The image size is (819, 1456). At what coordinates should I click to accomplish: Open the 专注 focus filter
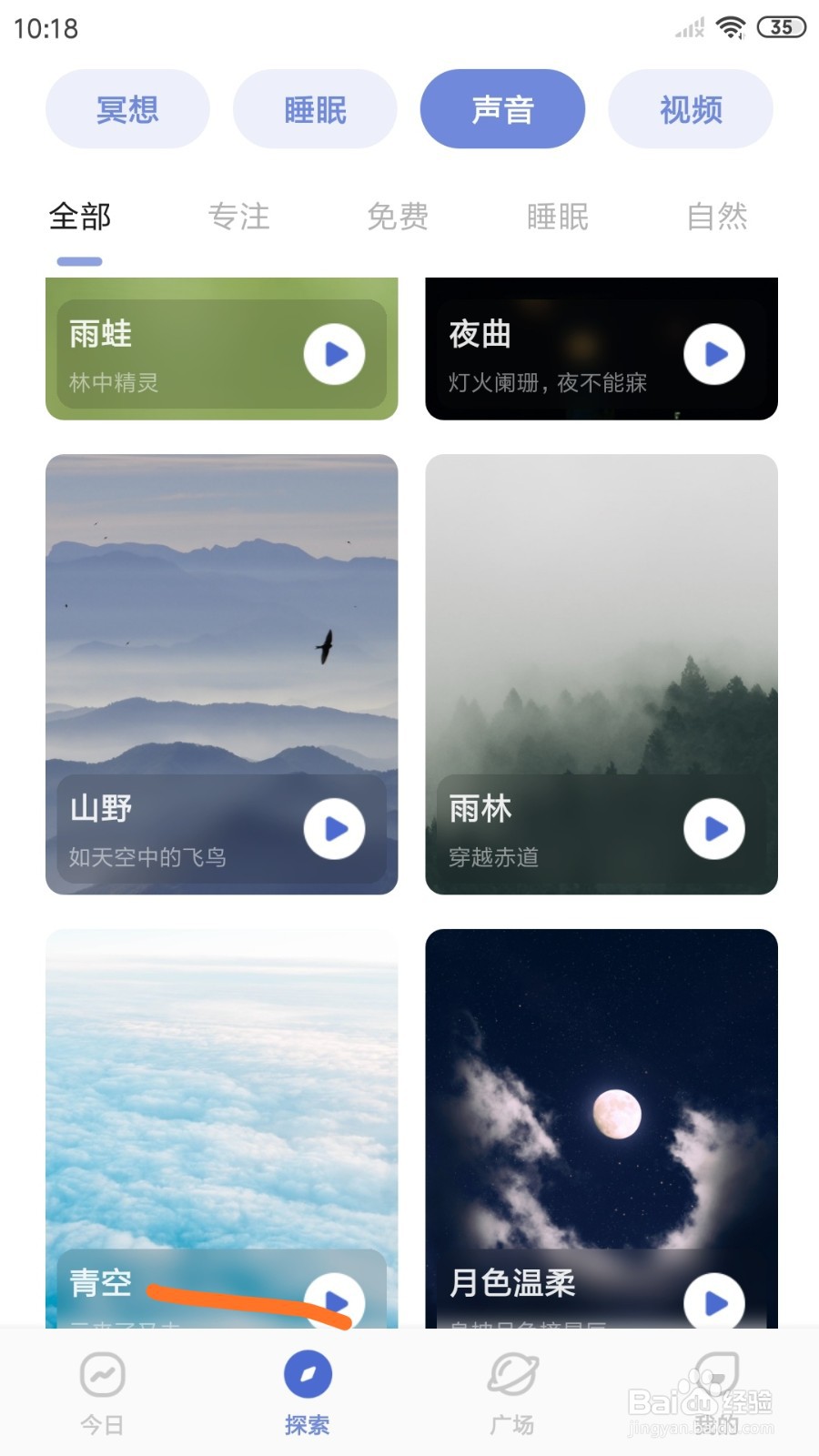pos(239,217)
